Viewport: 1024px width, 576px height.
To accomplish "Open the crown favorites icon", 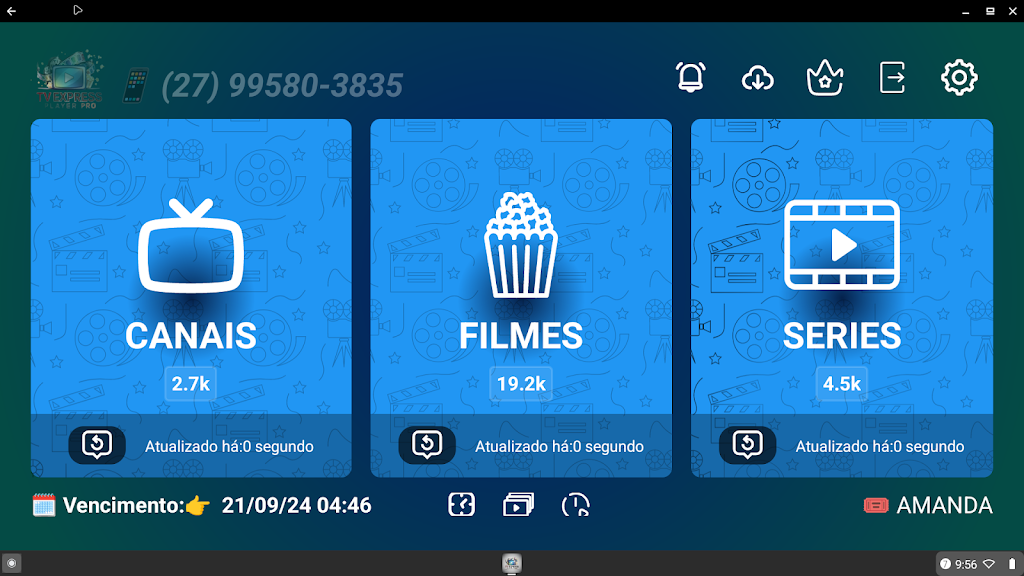I will (x=825, y=77).
